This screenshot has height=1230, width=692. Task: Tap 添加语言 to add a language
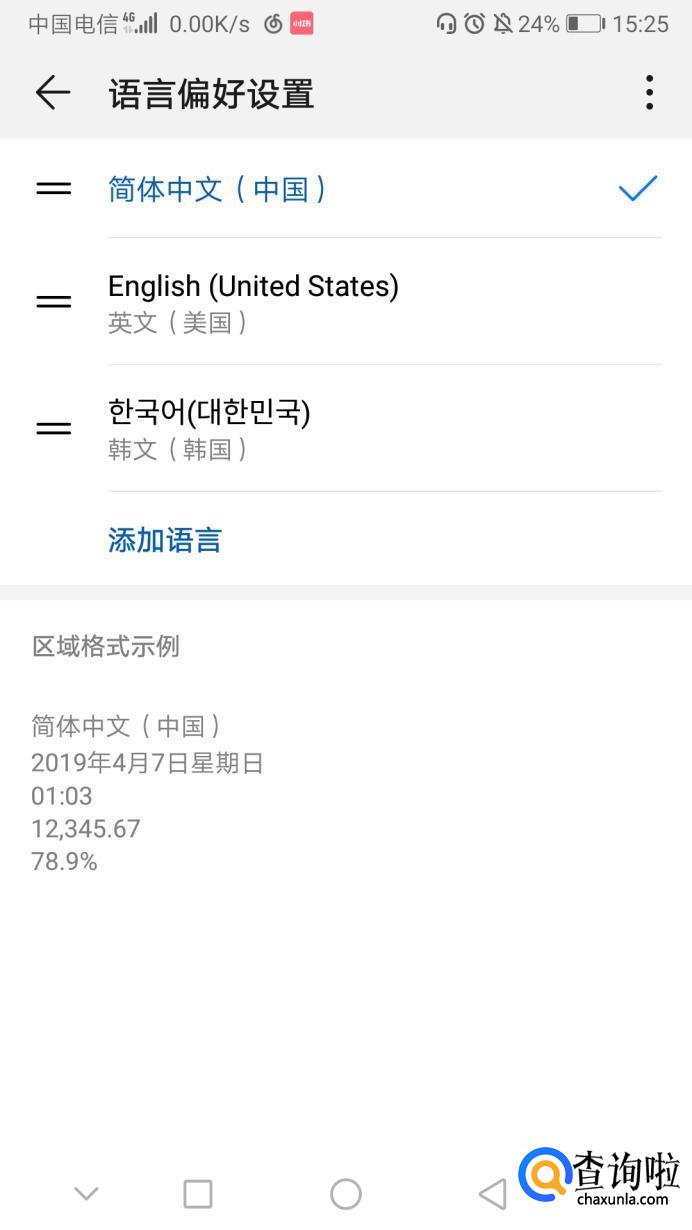point(164,540)
